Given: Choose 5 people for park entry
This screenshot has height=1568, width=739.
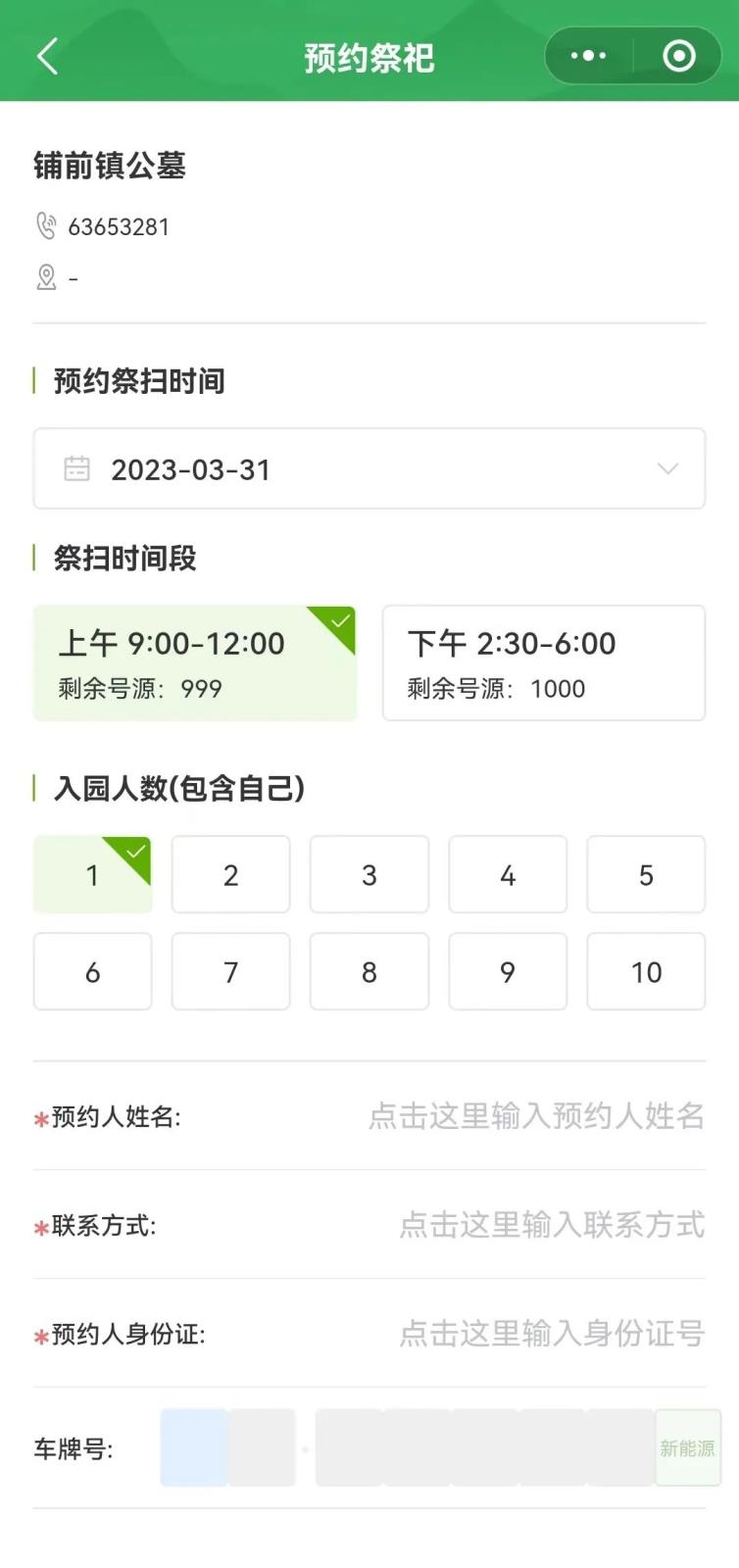Looking at the screenshot, I should (x=646, y=874).
